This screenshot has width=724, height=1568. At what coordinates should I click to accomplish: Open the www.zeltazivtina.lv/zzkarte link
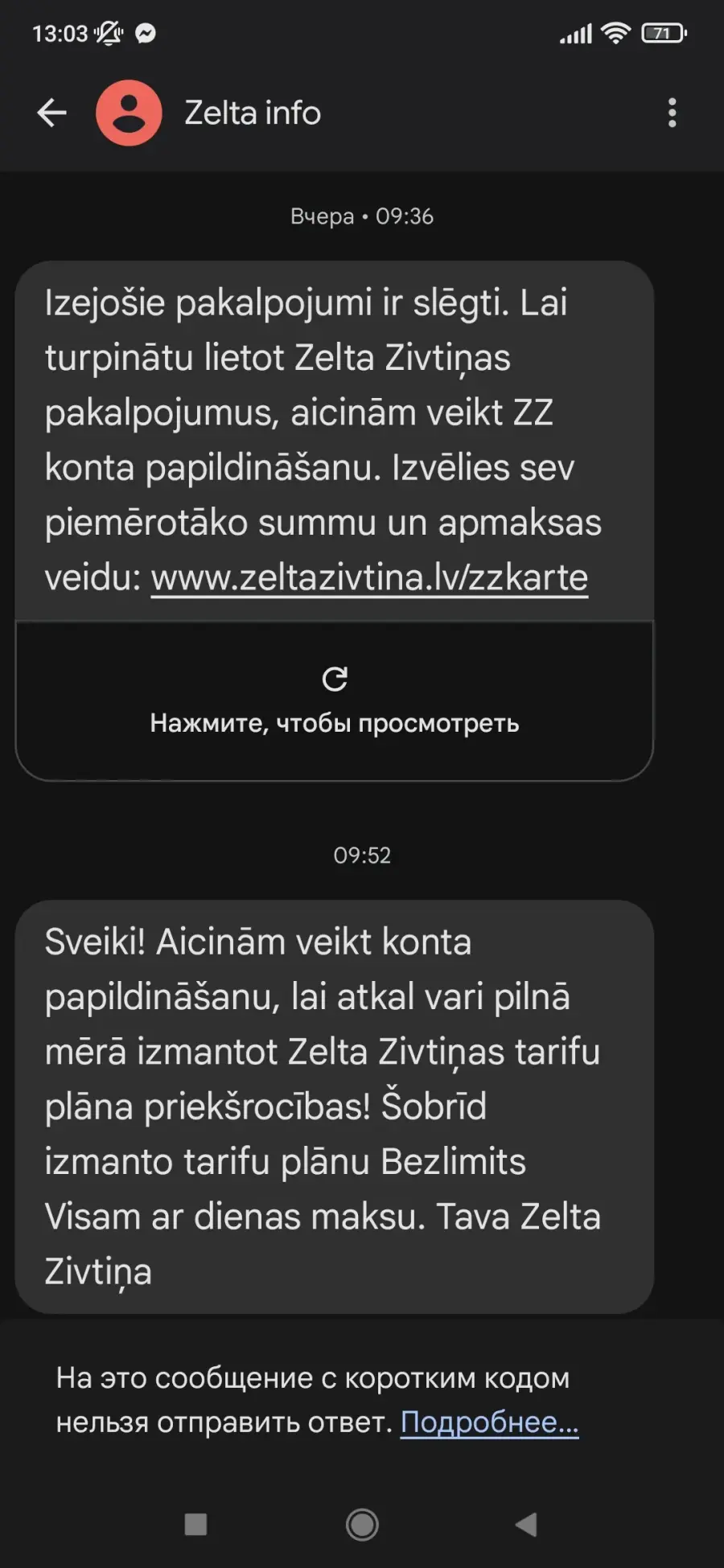(369, 577)
